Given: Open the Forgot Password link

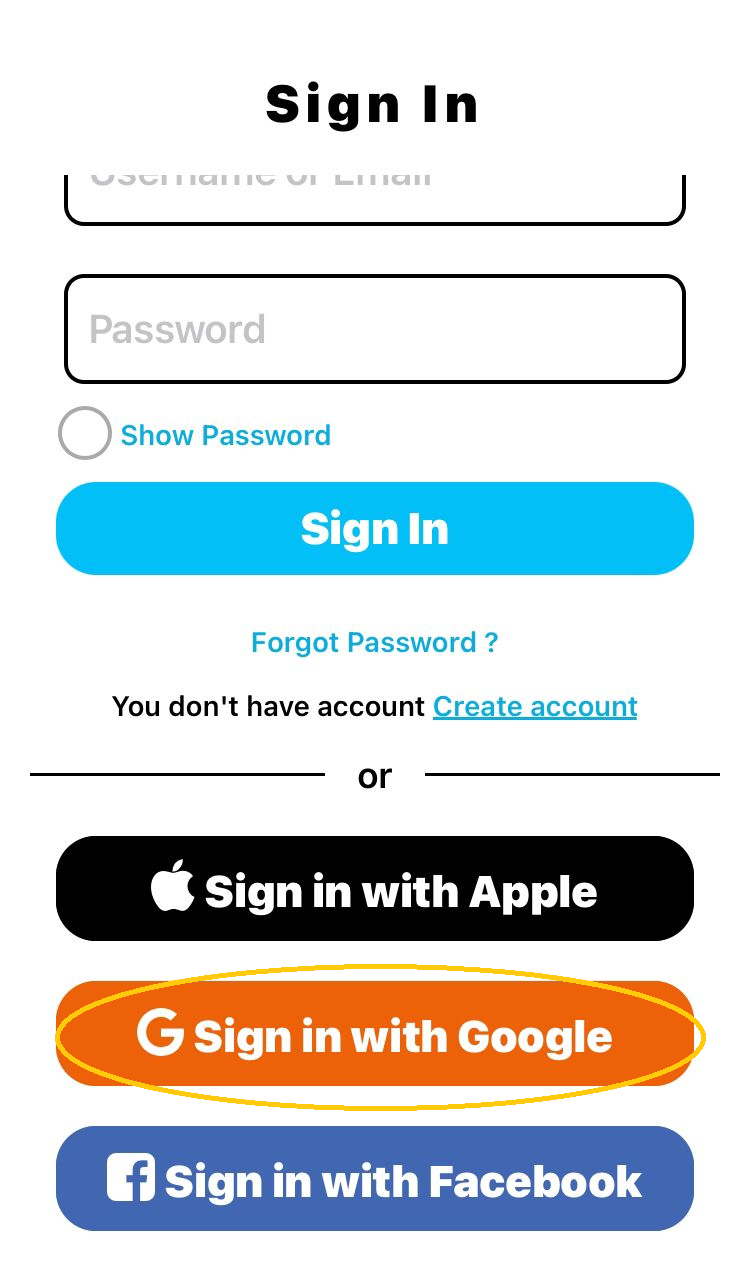Looking at the screenshot, I should [x=374, y=642].
